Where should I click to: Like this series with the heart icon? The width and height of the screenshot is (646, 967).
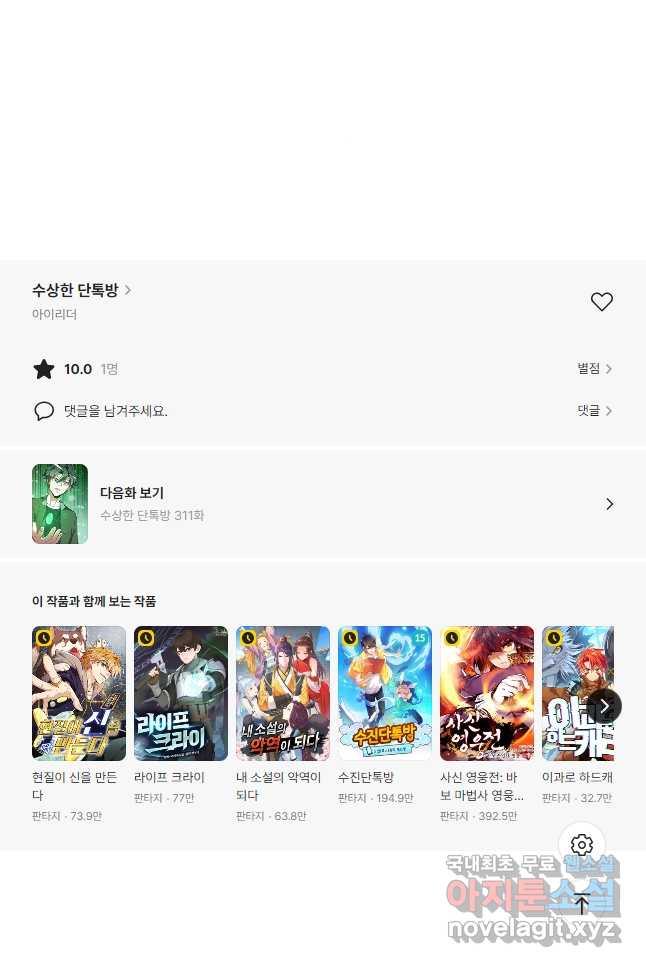601,302
